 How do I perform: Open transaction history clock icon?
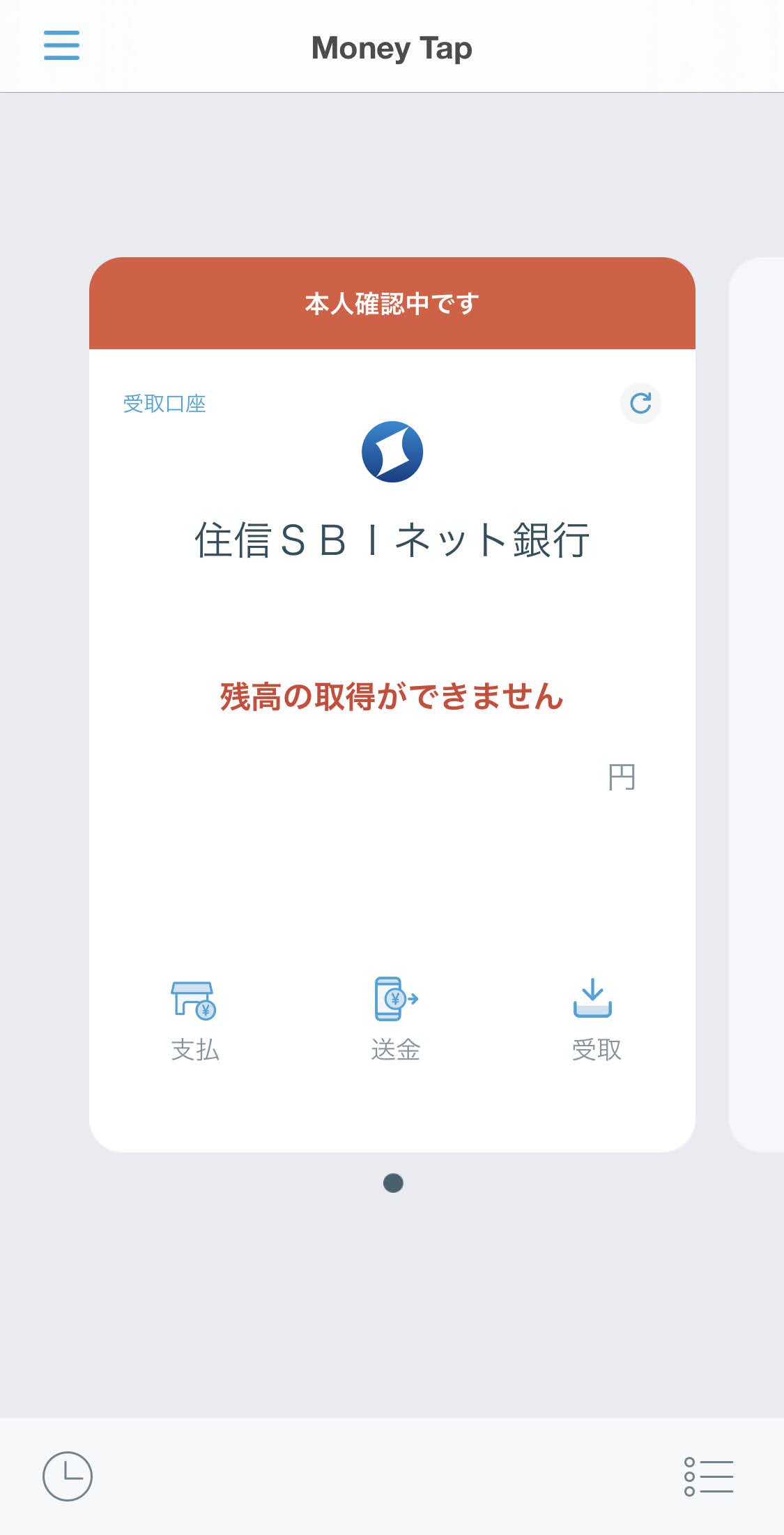tap(68, 1476)
